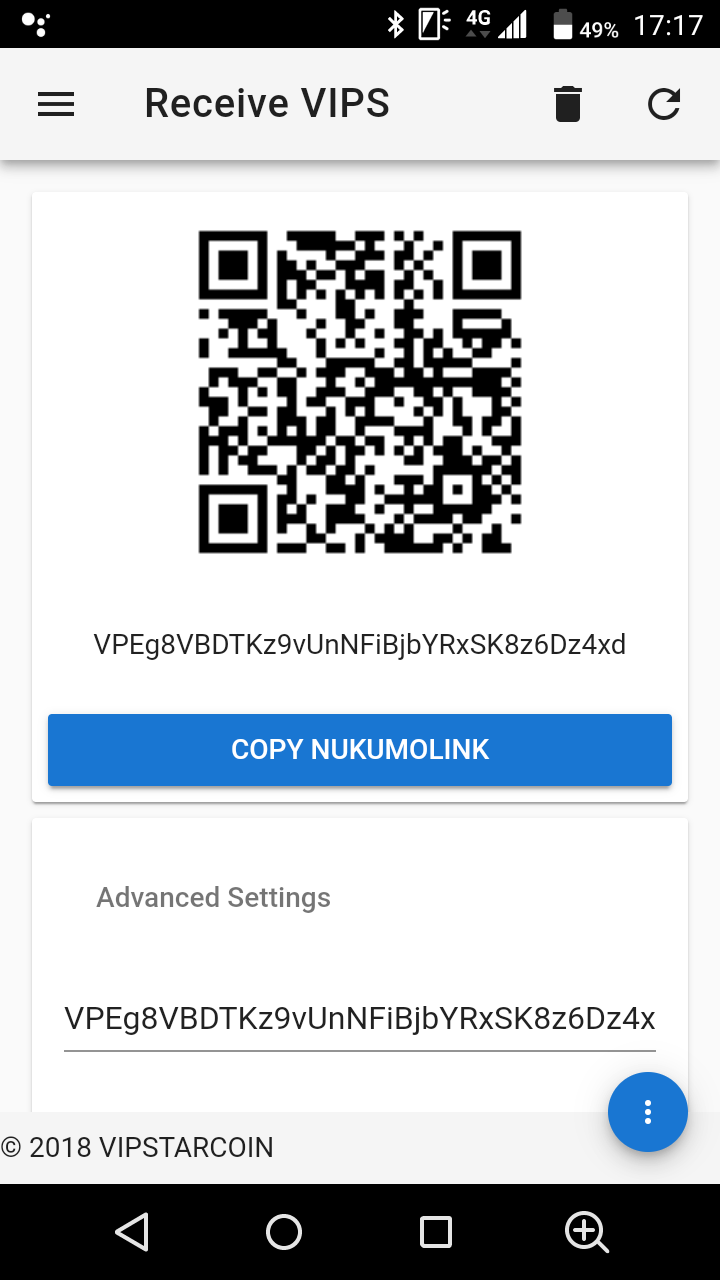Screen dimensions: 720x1280
Task: Refresh the receive address
Action: point(664,104)
